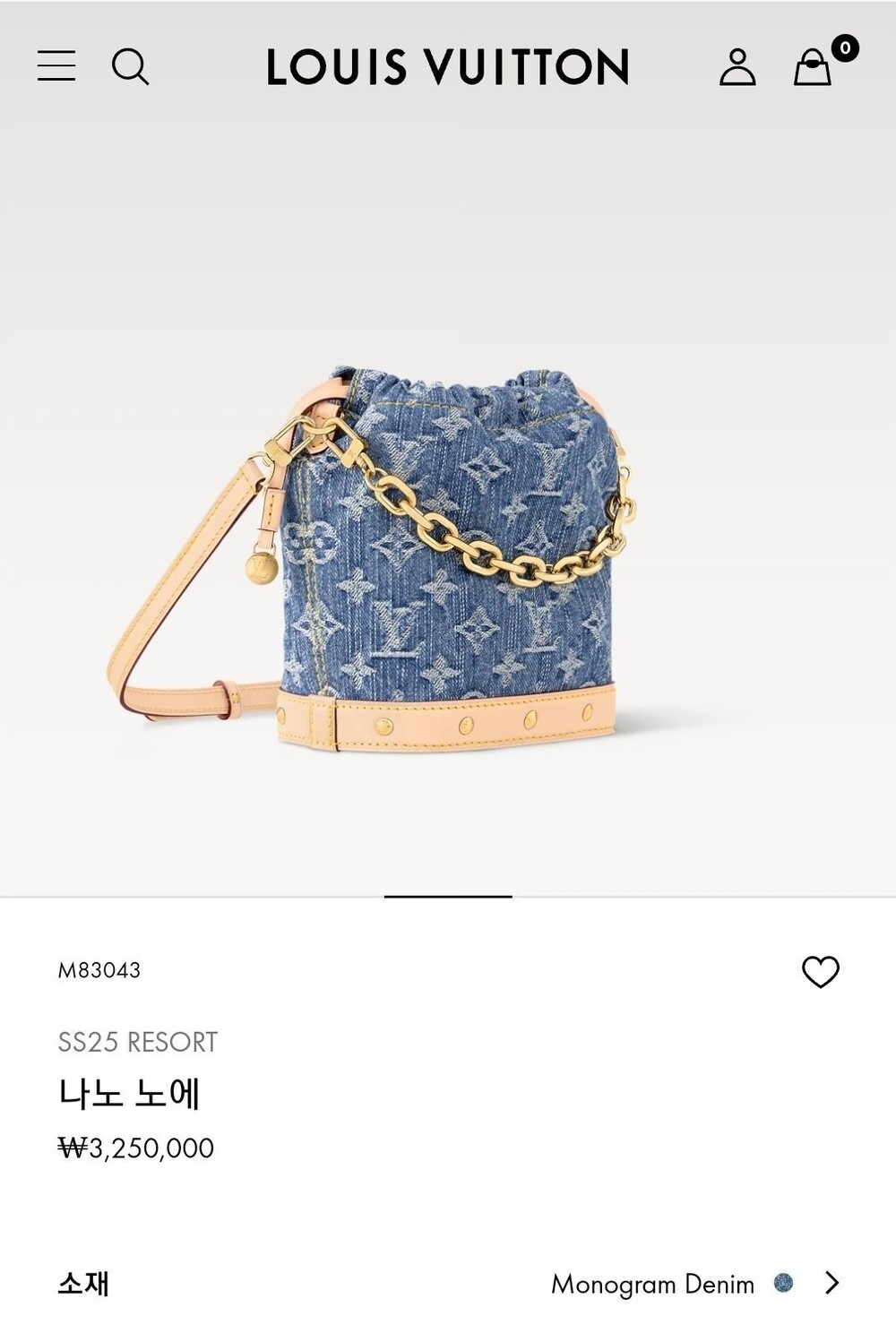
Task: Open the search magnifier
Action: pos(130,66)
